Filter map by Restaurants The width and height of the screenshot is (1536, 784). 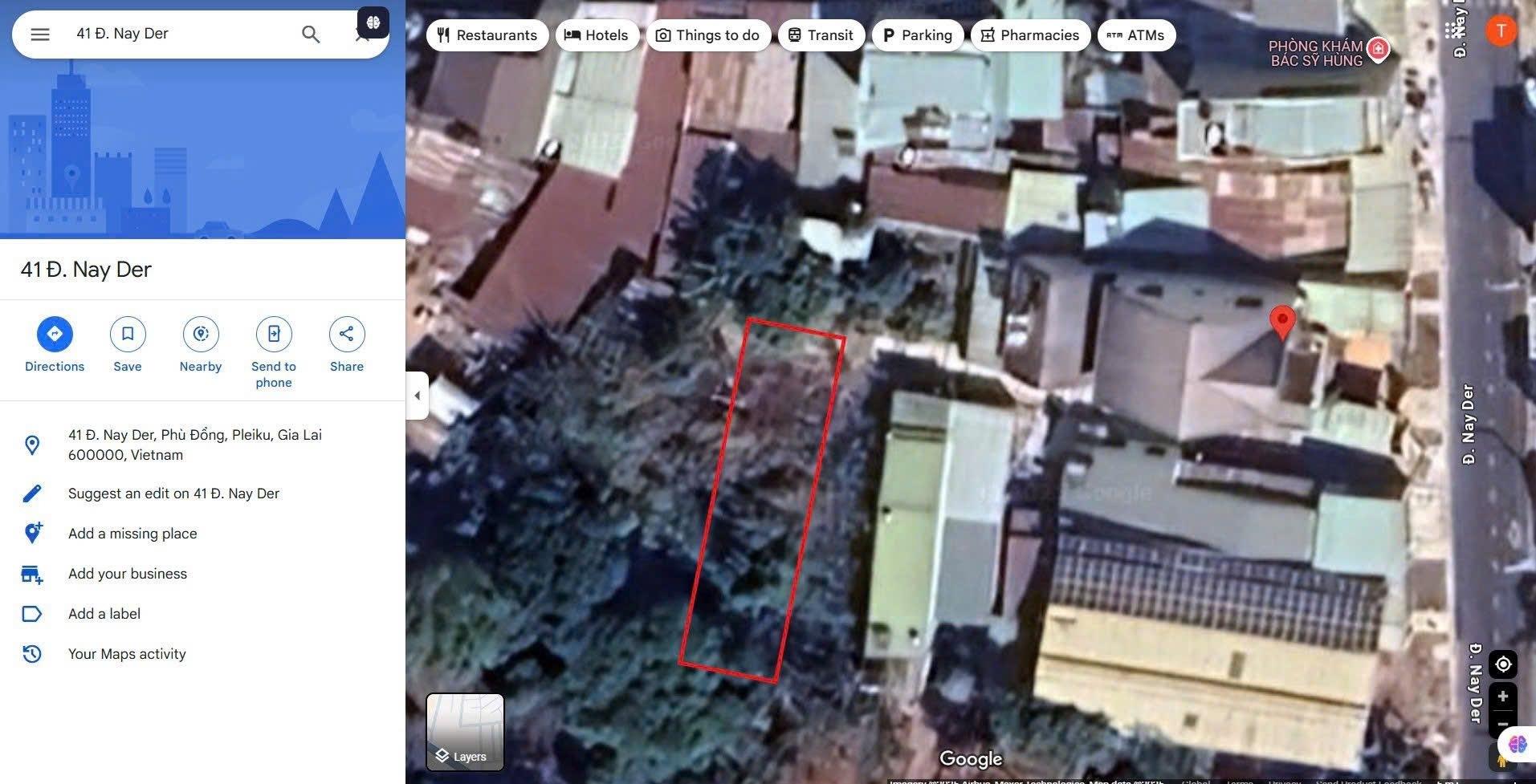click(x=487, y=35)
